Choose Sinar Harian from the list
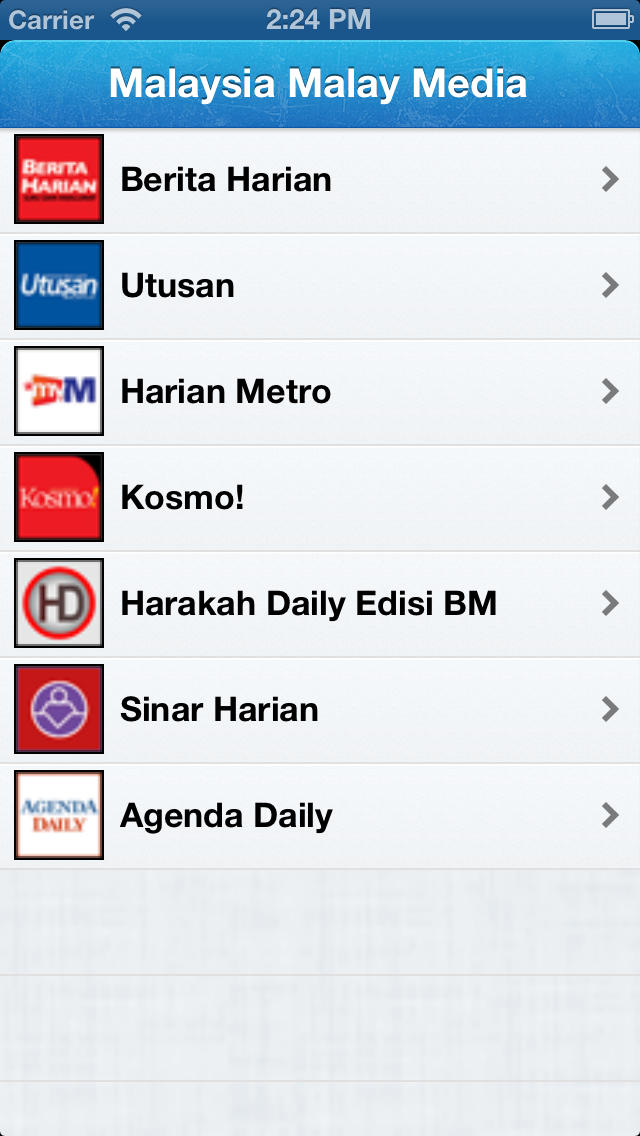 (320, 710)
